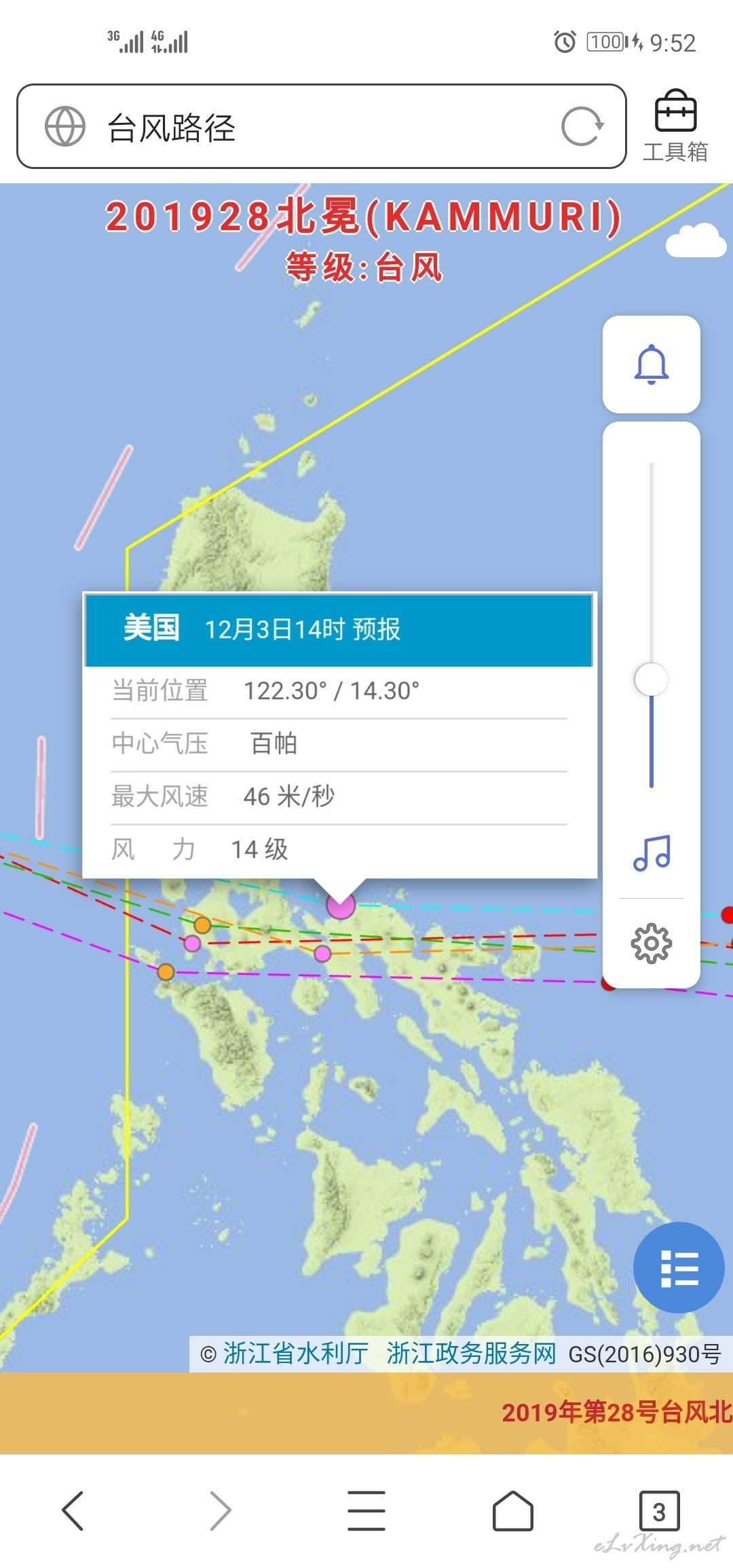733x1568 pixels.
Task: Open the notification bell alerts
Action: [652, 365]
